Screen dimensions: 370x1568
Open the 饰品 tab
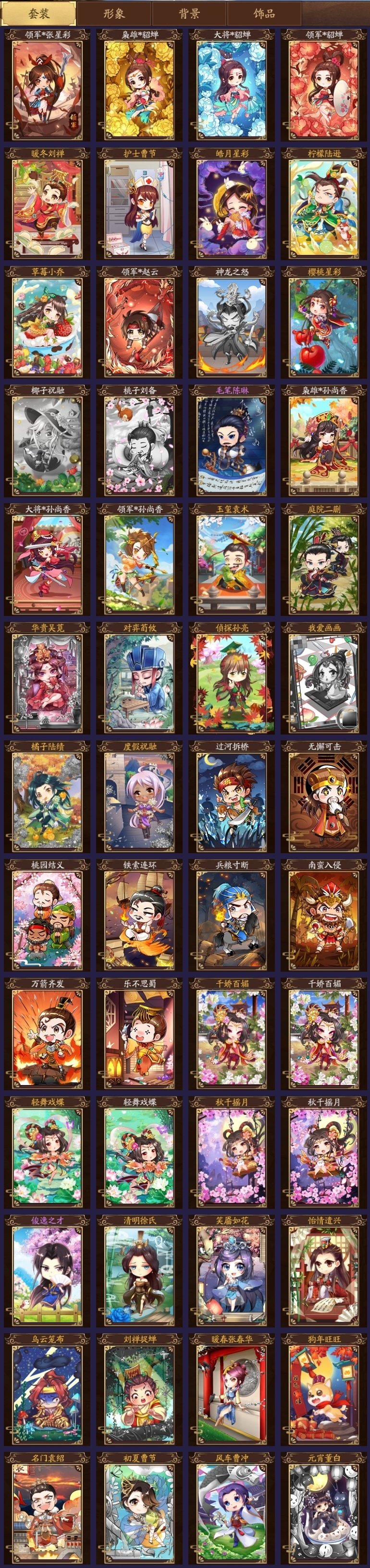pos(264,13)
